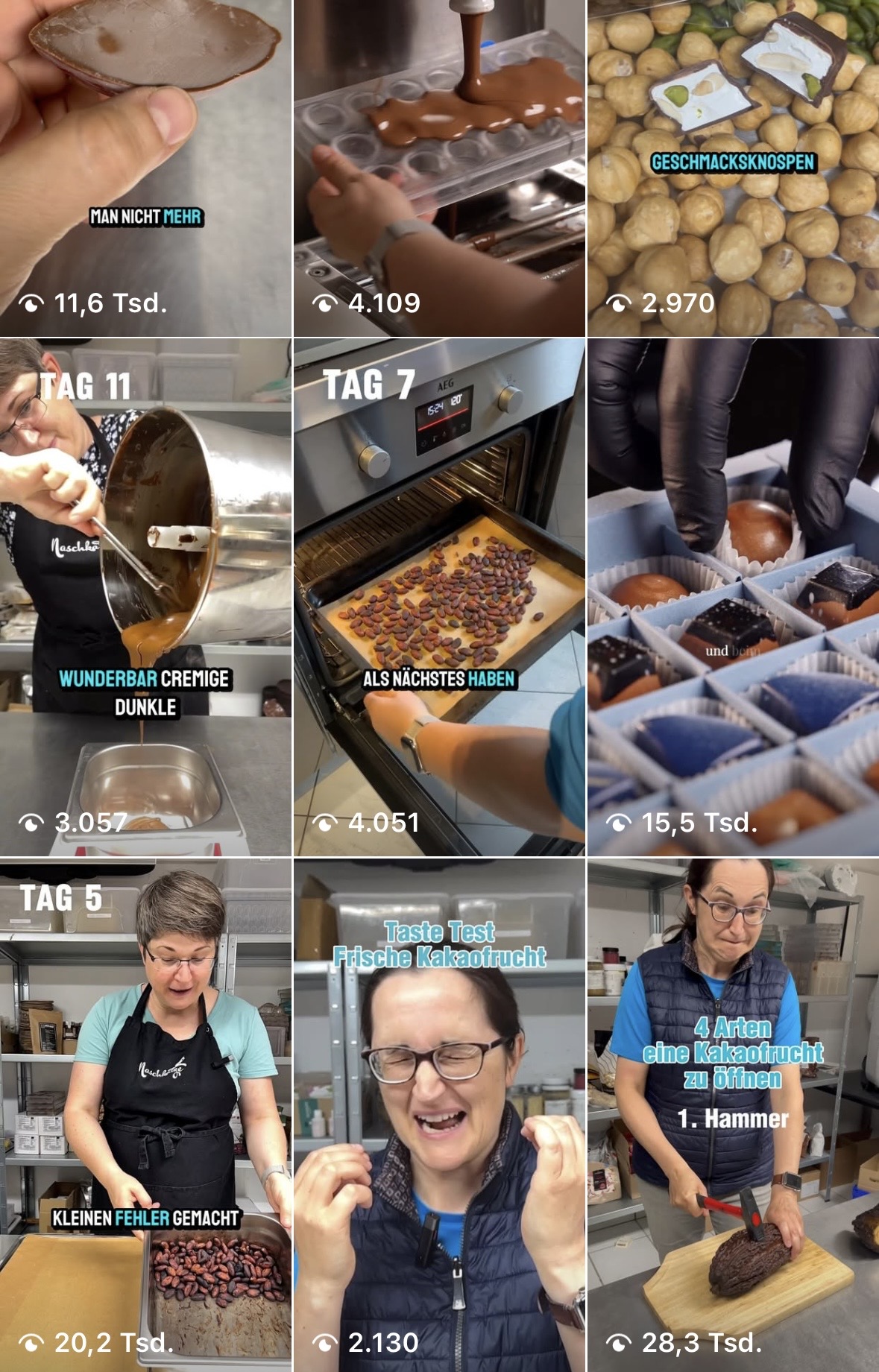Screen dimensions: 879x1372
Task: Play the reel with 4.109 views
Action: coord(439,168)
